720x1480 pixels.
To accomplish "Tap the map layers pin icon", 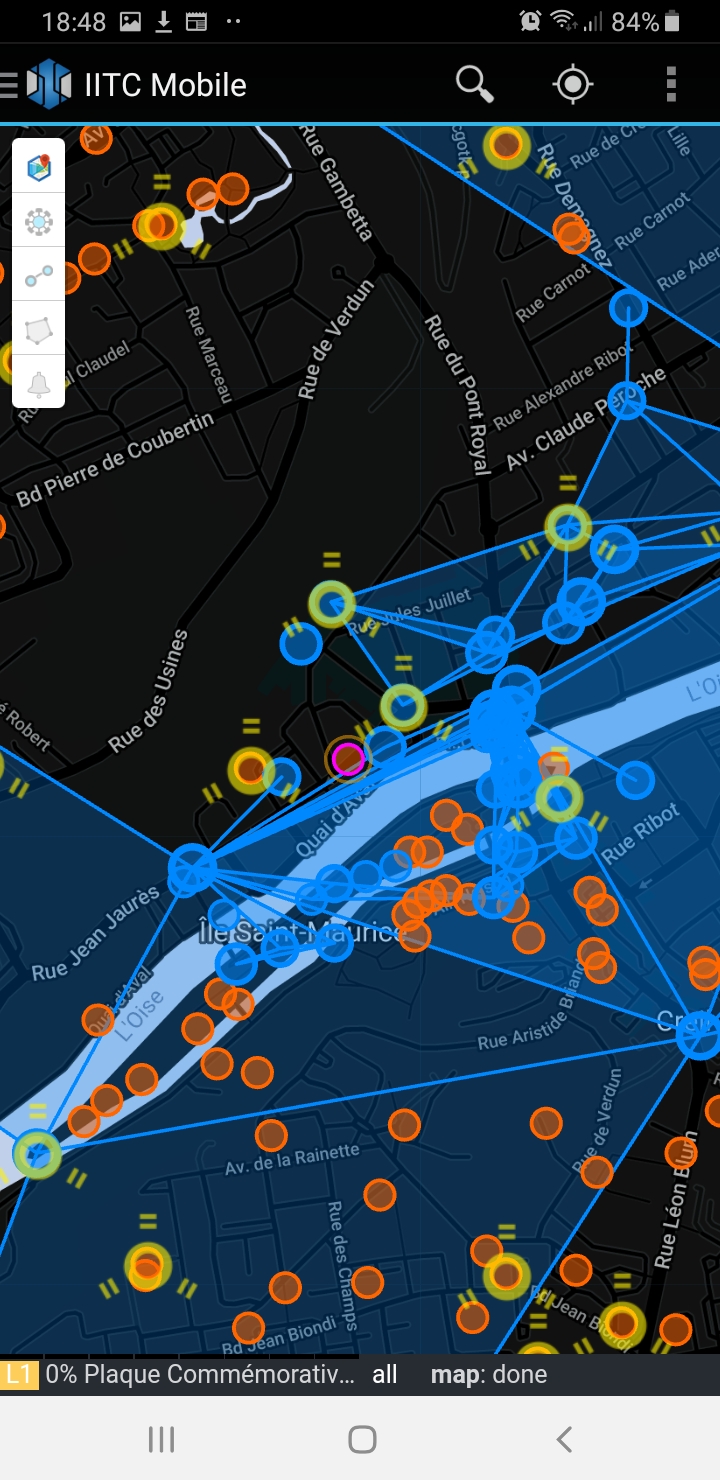I will 39,167.
